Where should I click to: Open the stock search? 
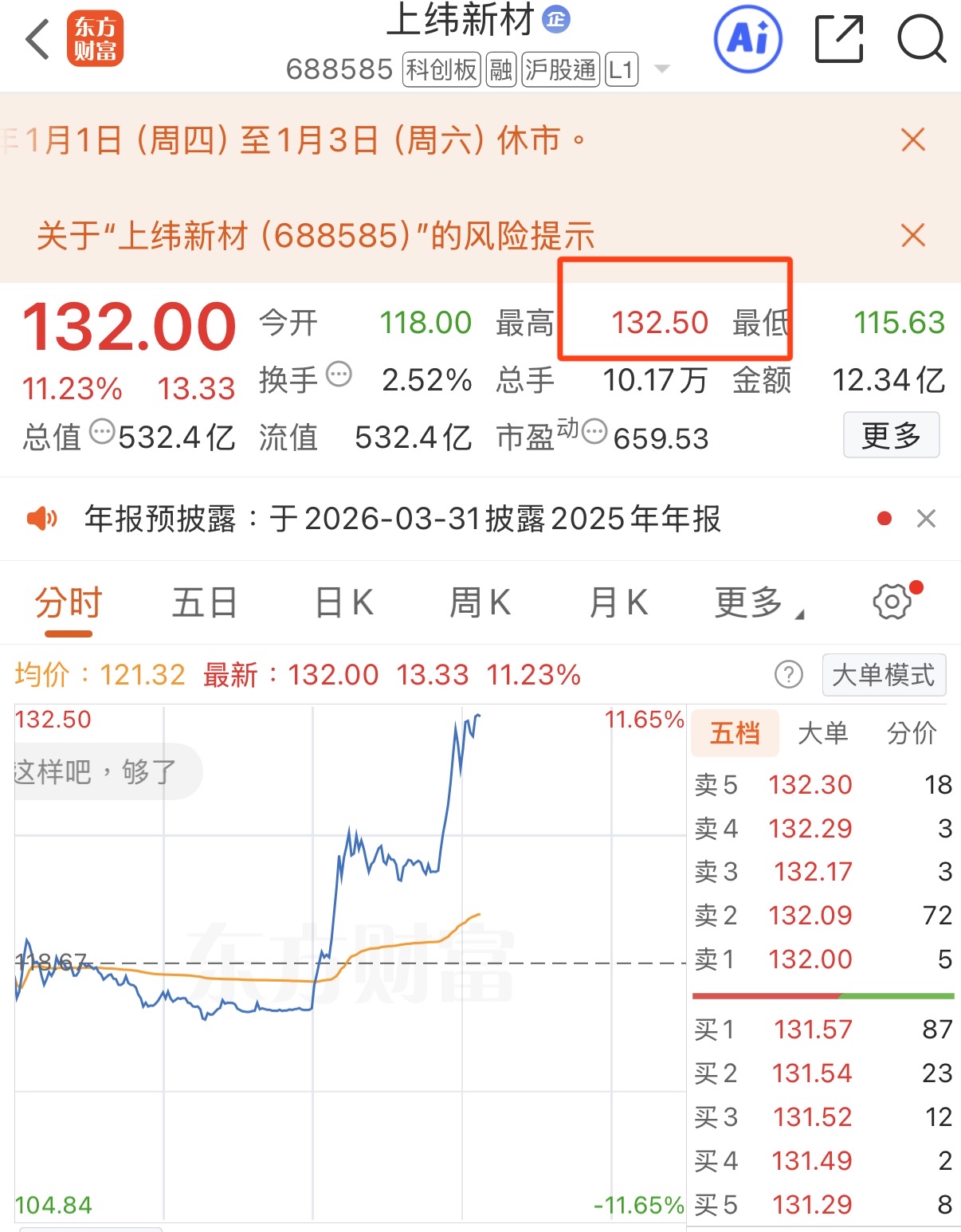922,37
